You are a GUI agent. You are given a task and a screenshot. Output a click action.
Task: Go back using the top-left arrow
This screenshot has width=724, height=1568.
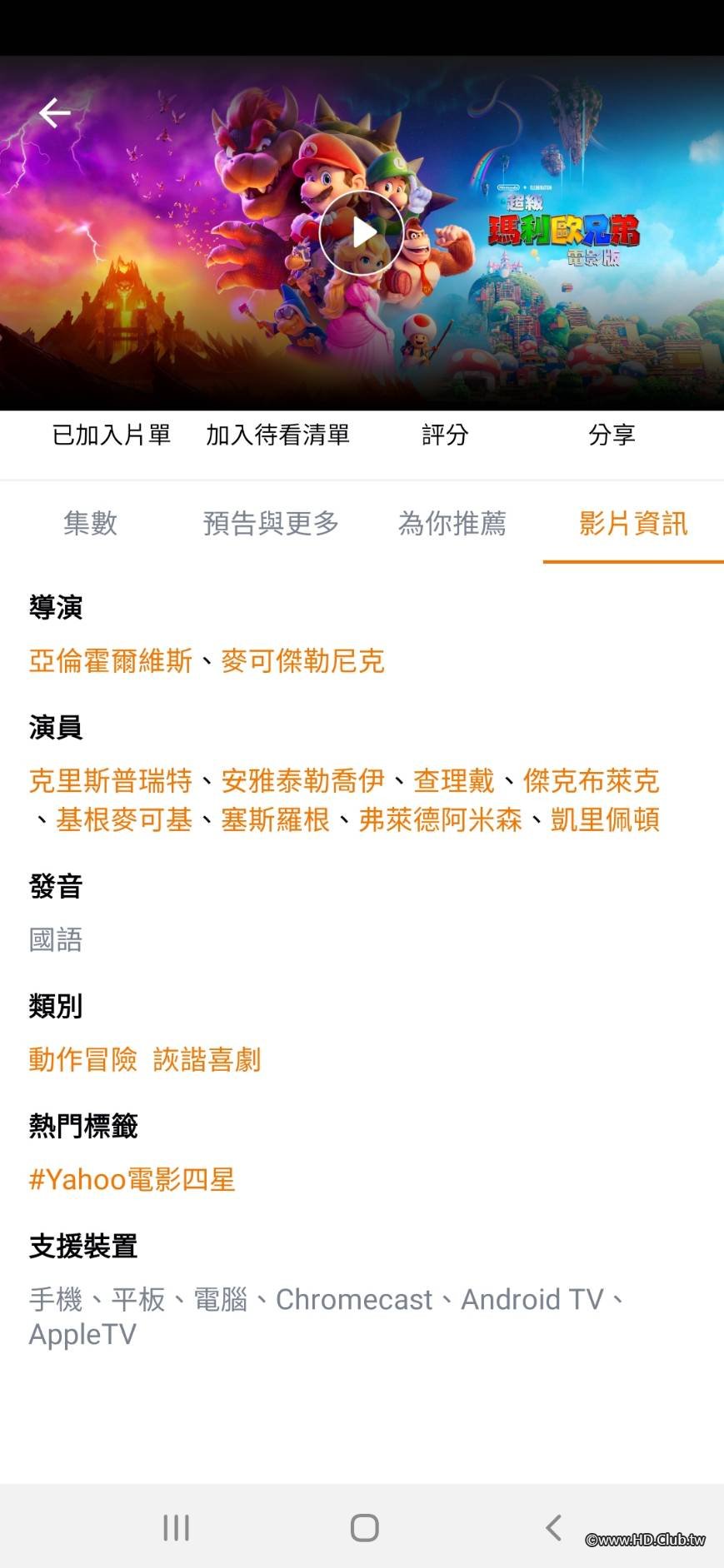coord(54,113)
